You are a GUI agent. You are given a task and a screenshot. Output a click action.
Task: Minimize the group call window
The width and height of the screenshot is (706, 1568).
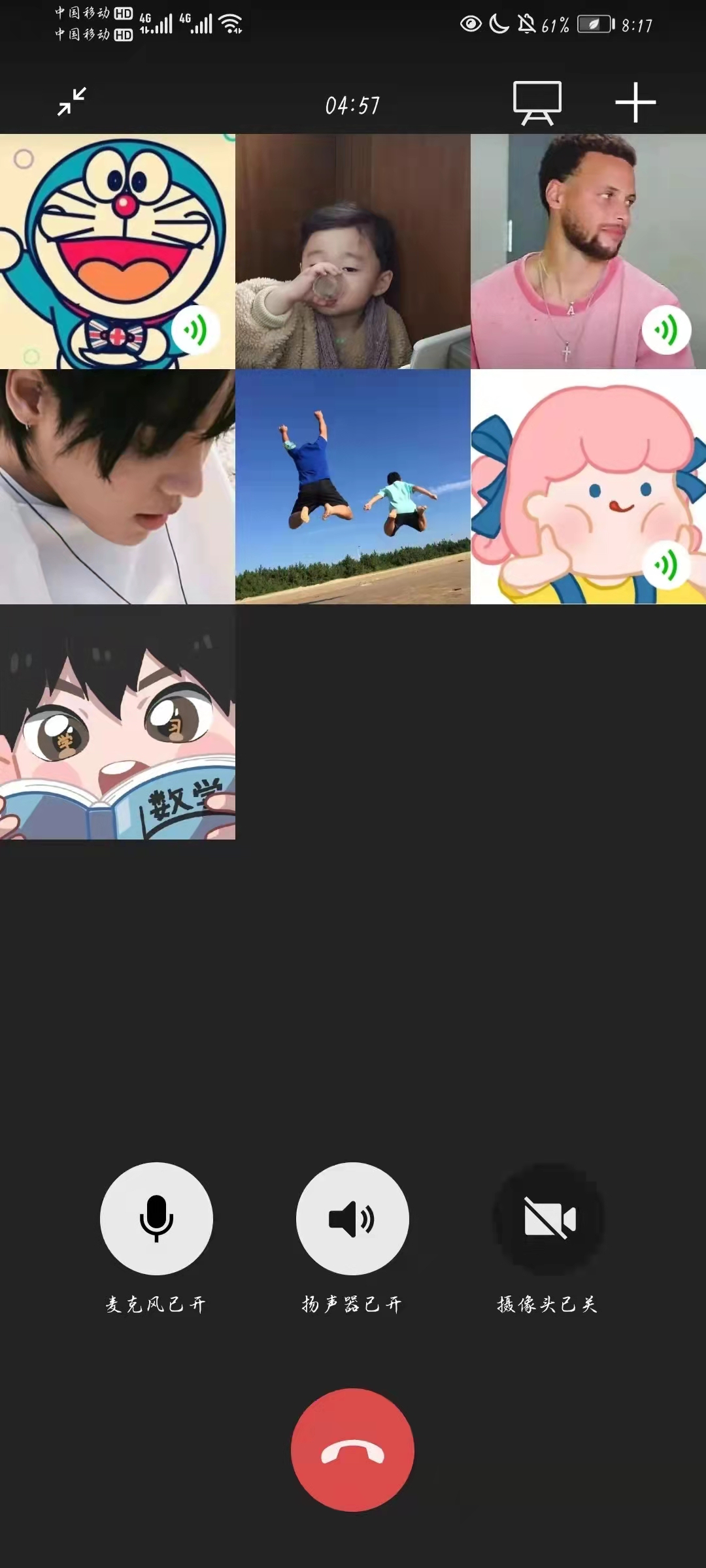tap(71, 102)
